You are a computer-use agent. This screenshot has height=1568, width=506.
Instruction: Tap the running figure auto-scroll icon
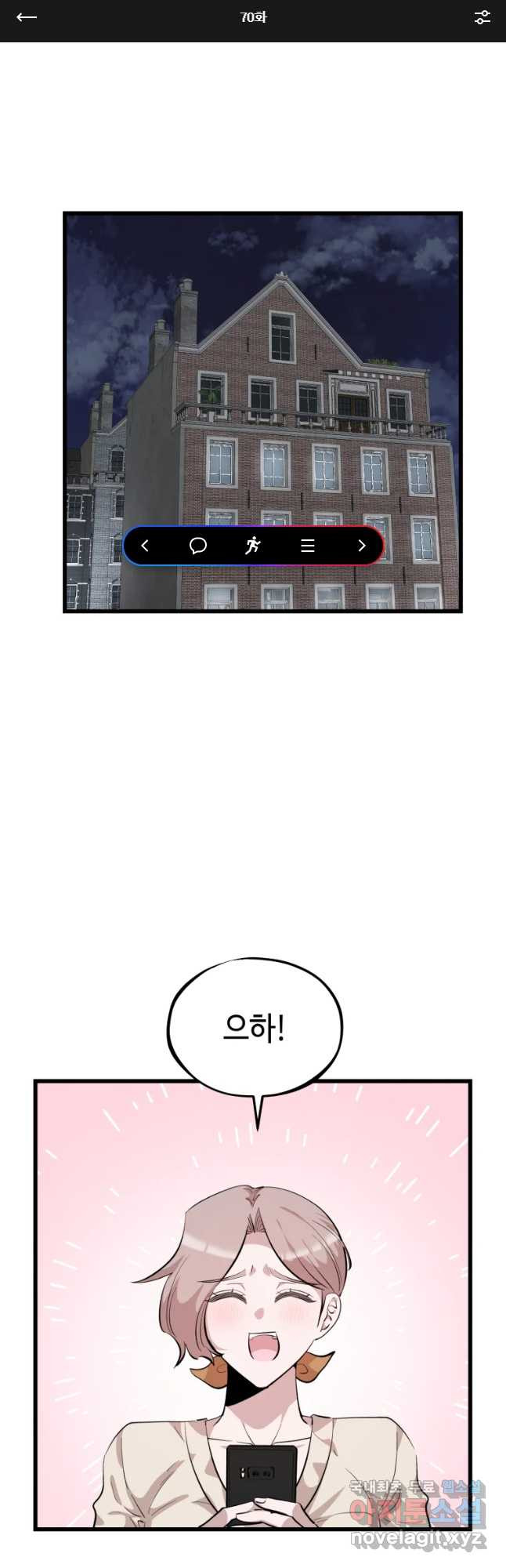point(252,546)
